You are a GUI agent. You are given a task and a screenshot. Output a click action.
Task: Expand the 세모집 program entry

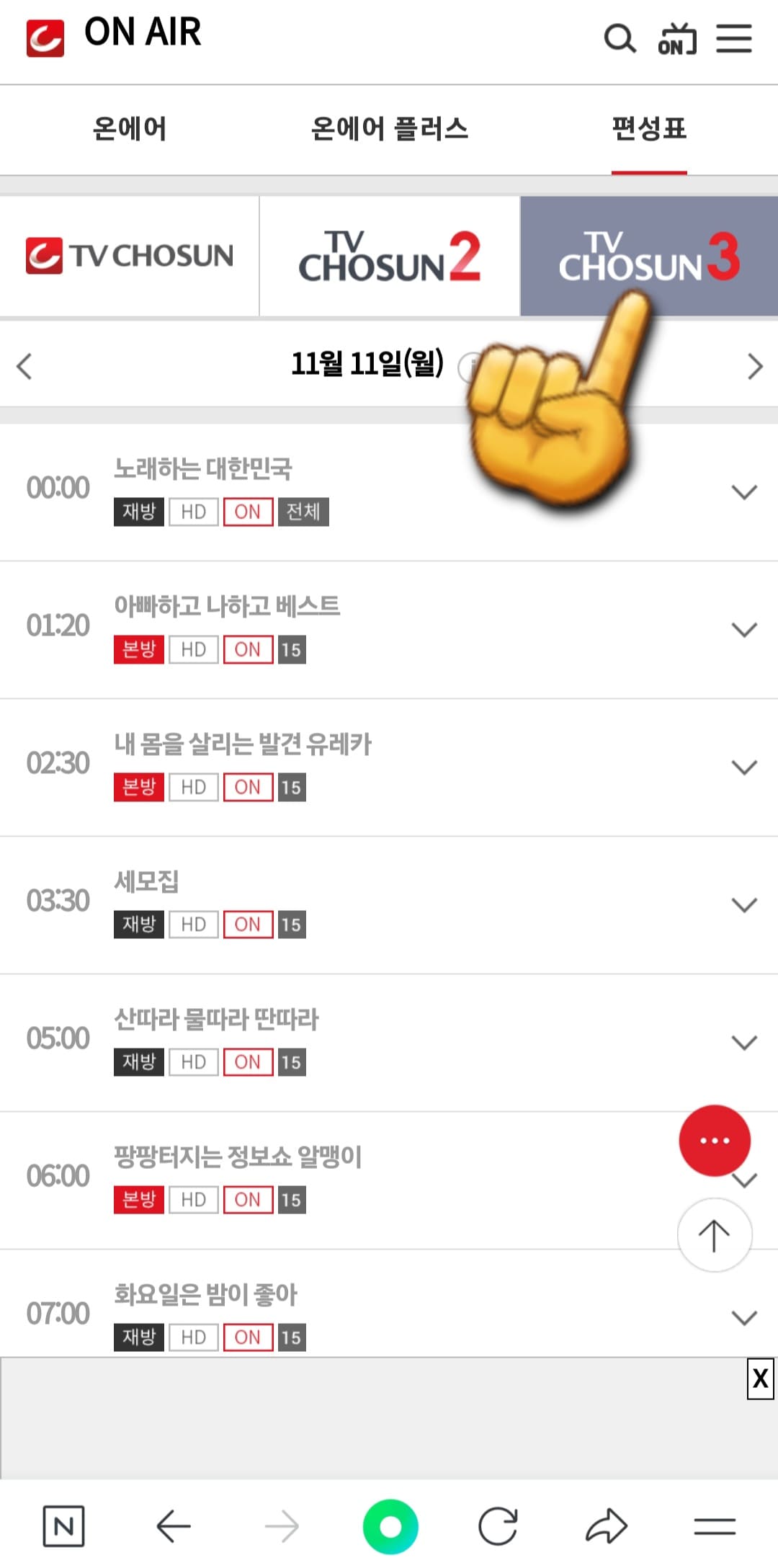coord(743,906)
